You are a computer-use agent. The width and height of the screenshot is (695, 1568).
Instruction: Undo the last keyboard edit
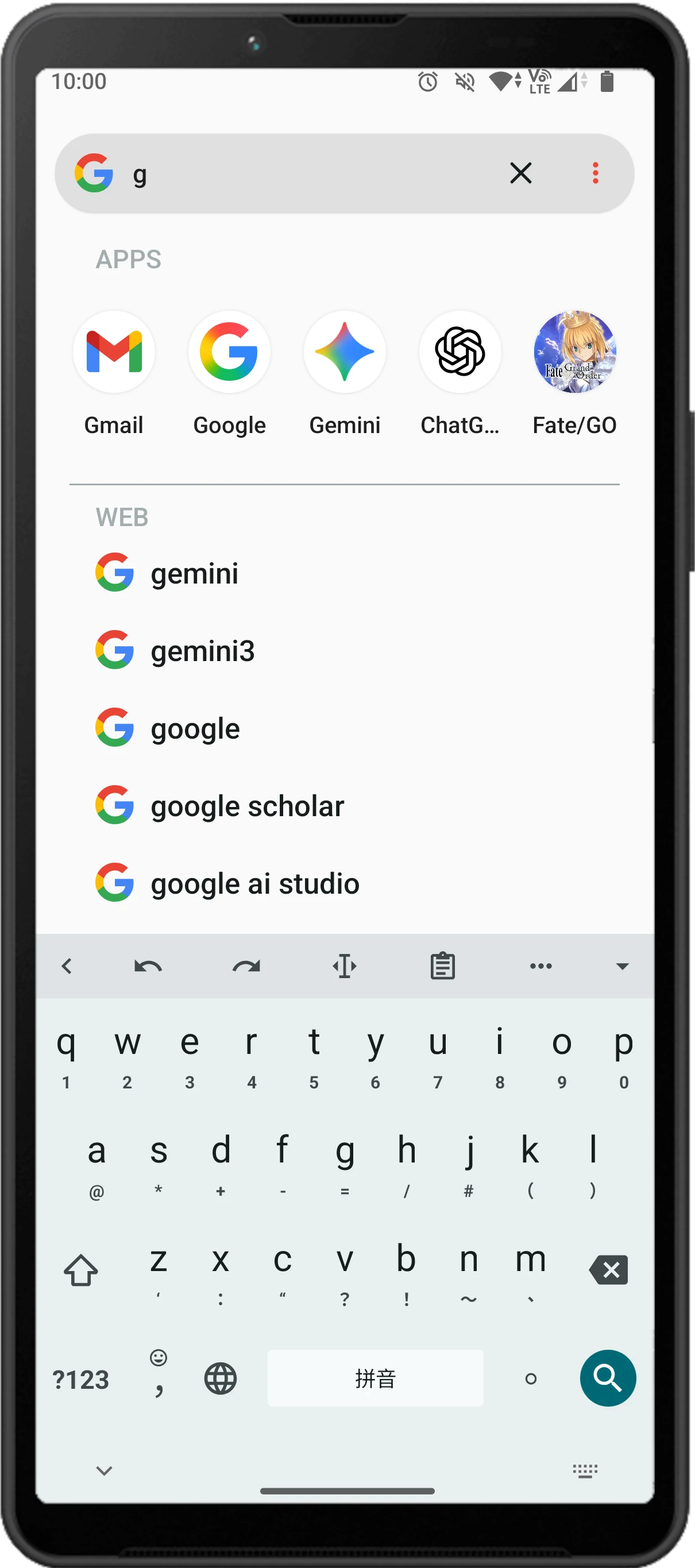click(x=148, y=966)
